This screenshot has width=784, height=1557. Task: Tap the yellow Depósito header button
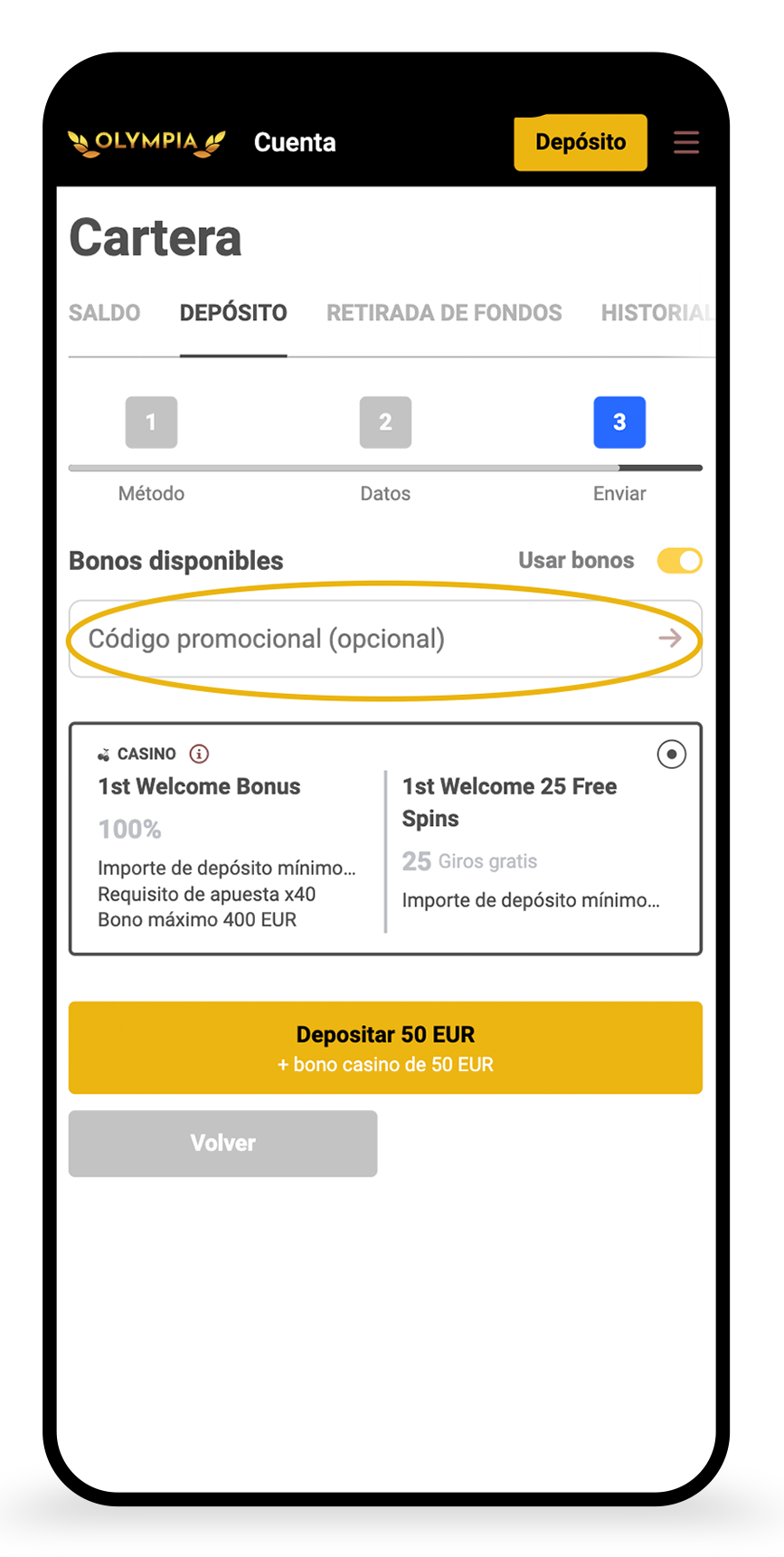click(580, 142)
